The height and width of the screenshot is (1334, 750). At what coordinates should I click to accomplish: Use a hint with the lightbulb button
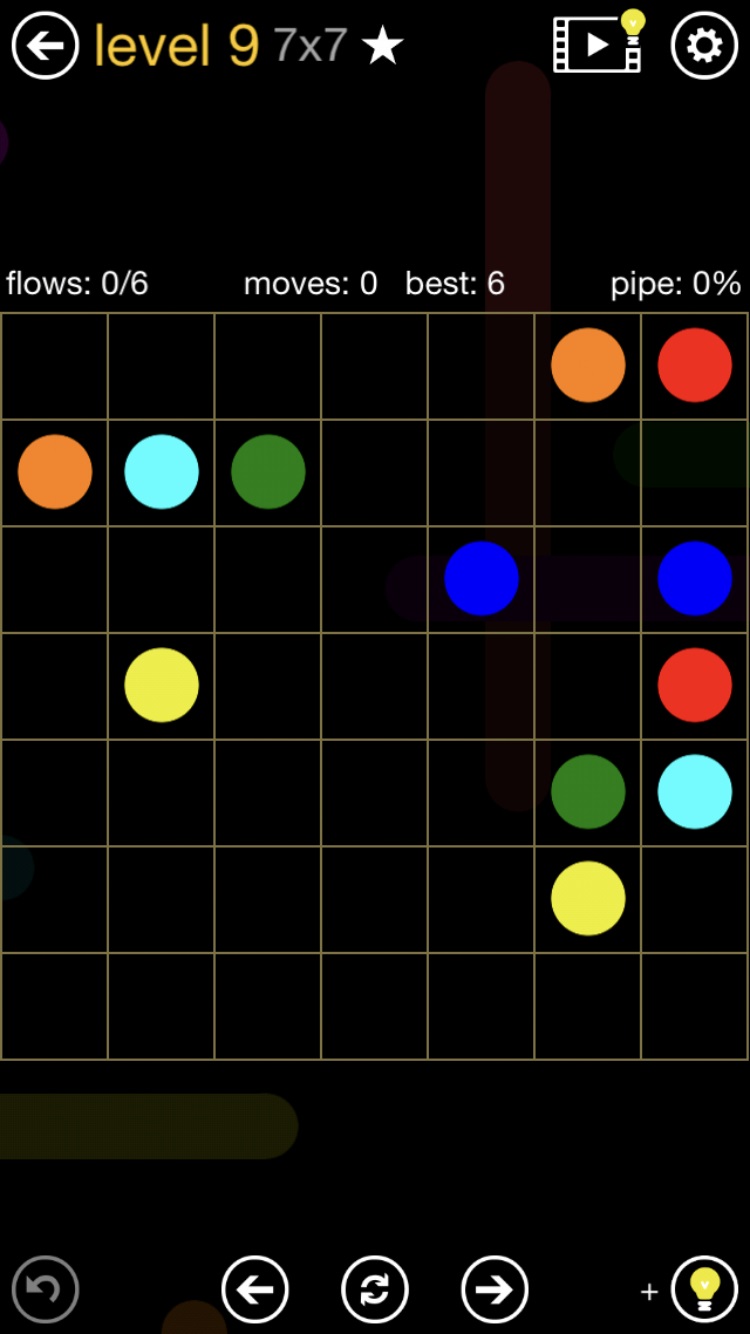[x=704, y=1289]
